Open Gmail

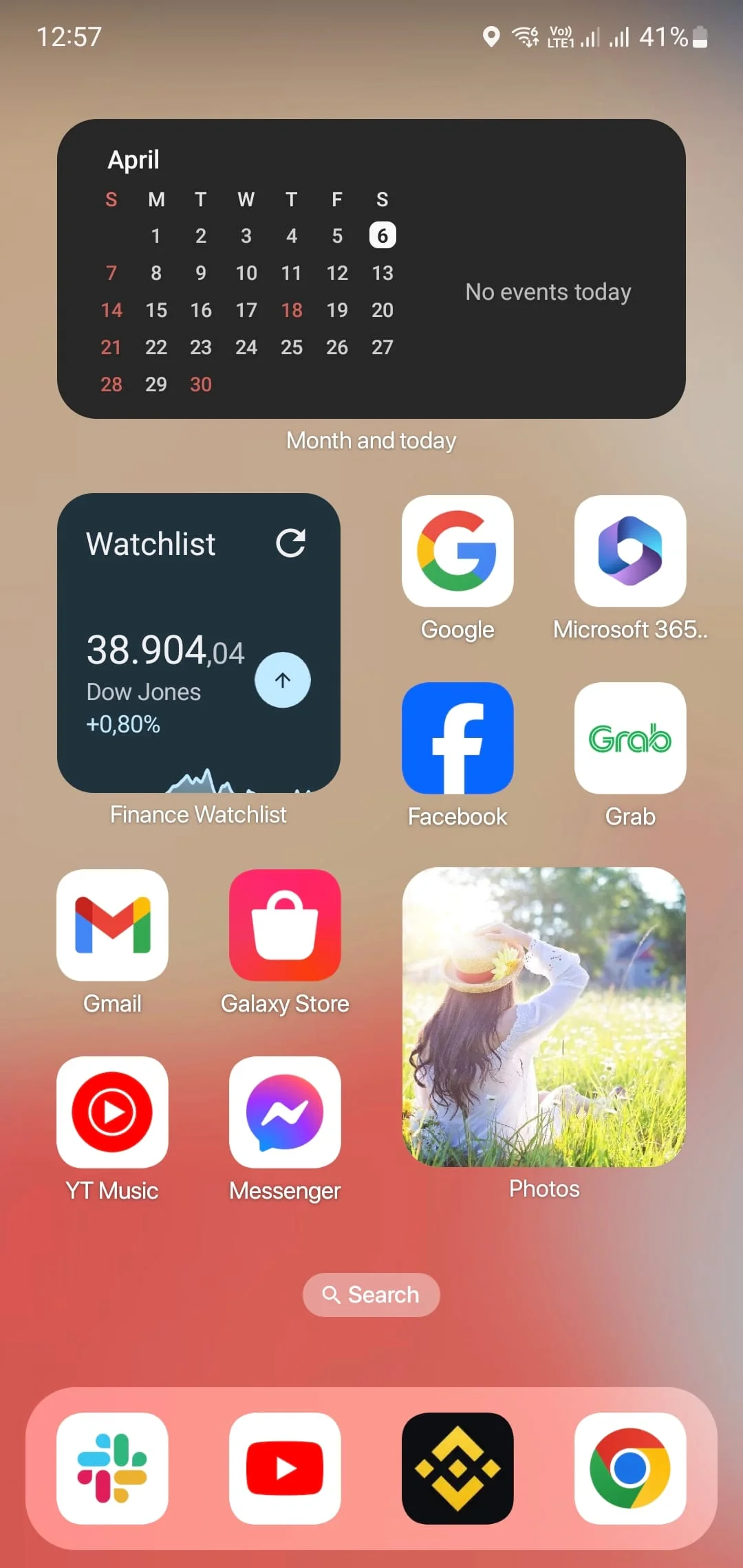112,925
